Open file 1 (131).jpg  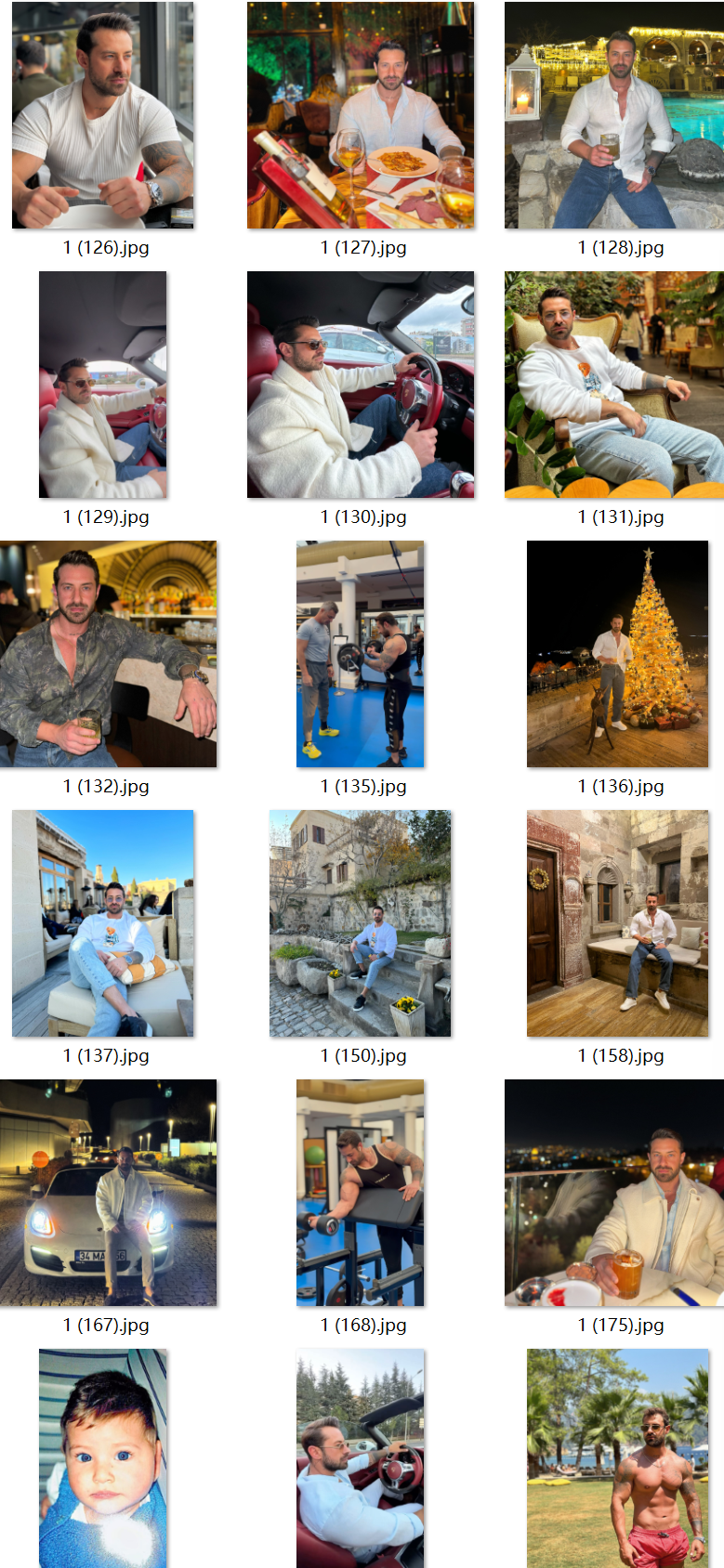click(x=613, y=385)
